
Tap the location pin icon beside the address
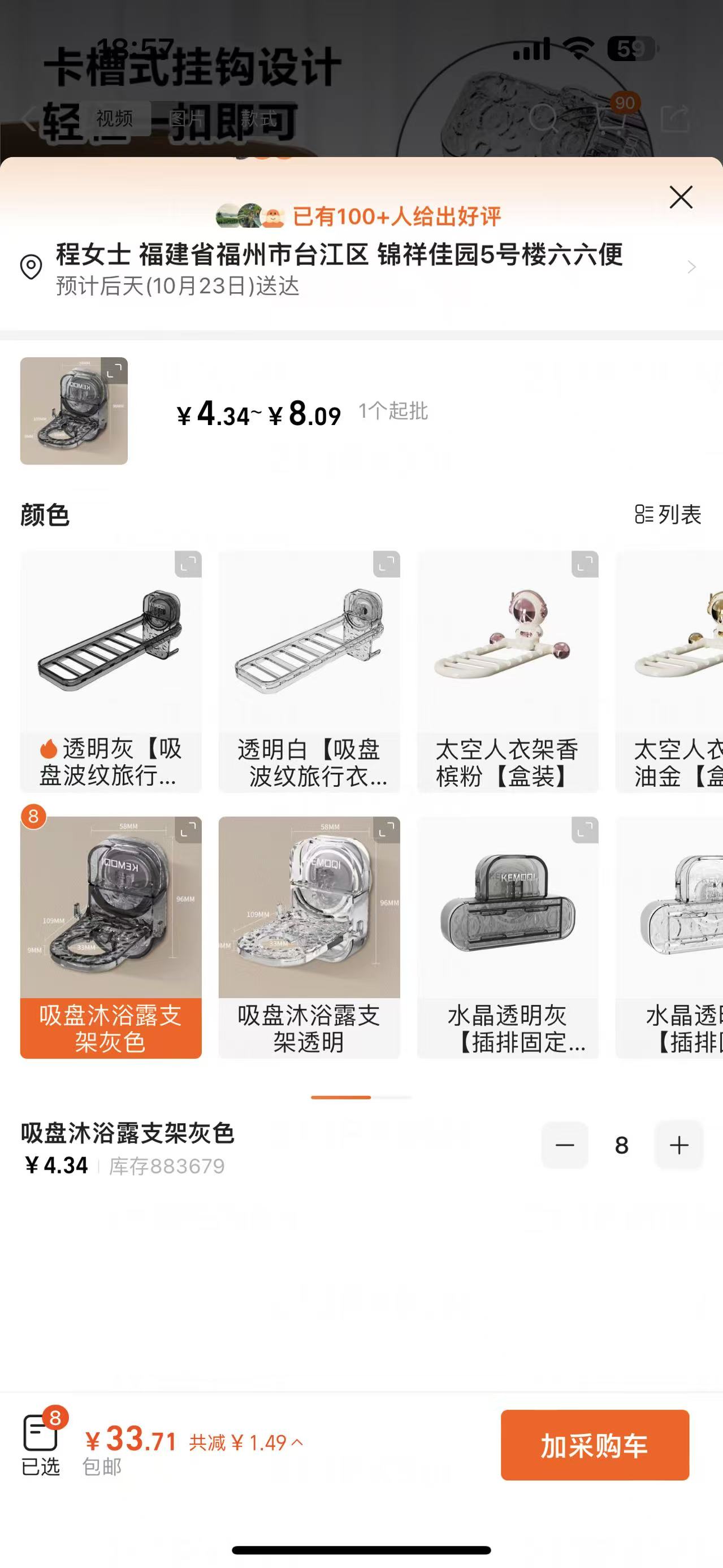[x=31, y=267]
